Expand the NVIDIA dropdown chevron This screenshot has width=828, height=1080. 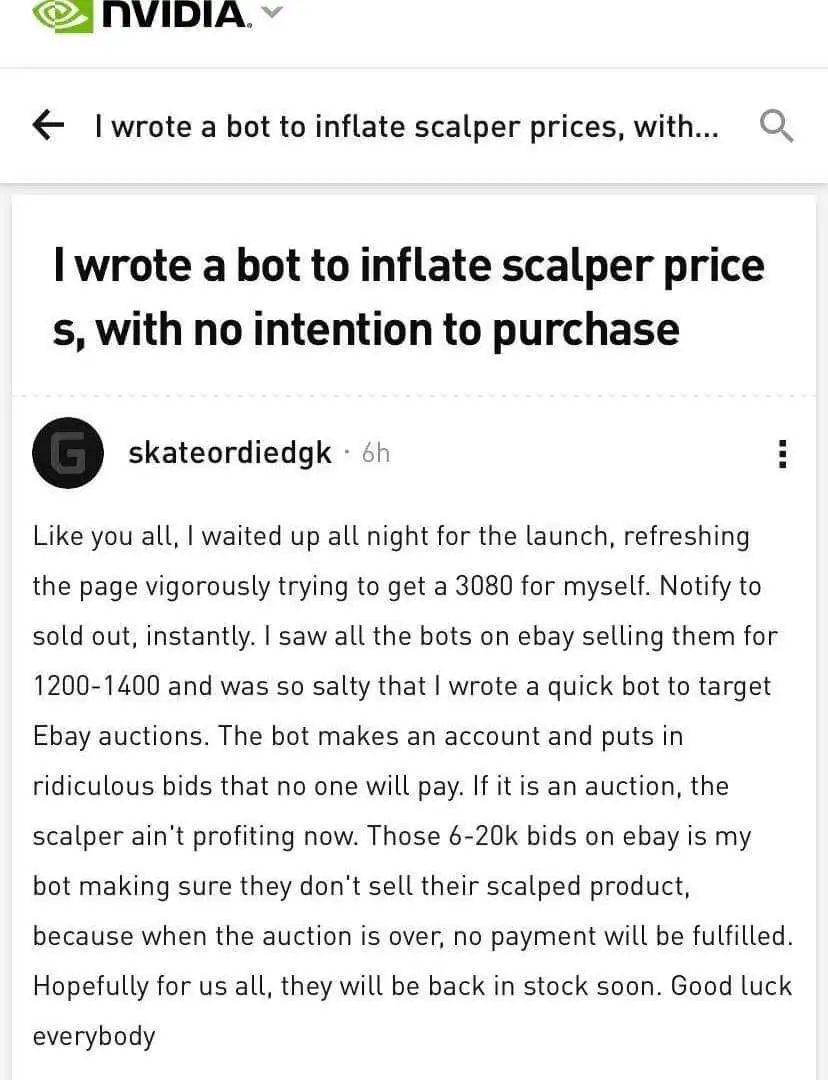click(x=271, y=12)
